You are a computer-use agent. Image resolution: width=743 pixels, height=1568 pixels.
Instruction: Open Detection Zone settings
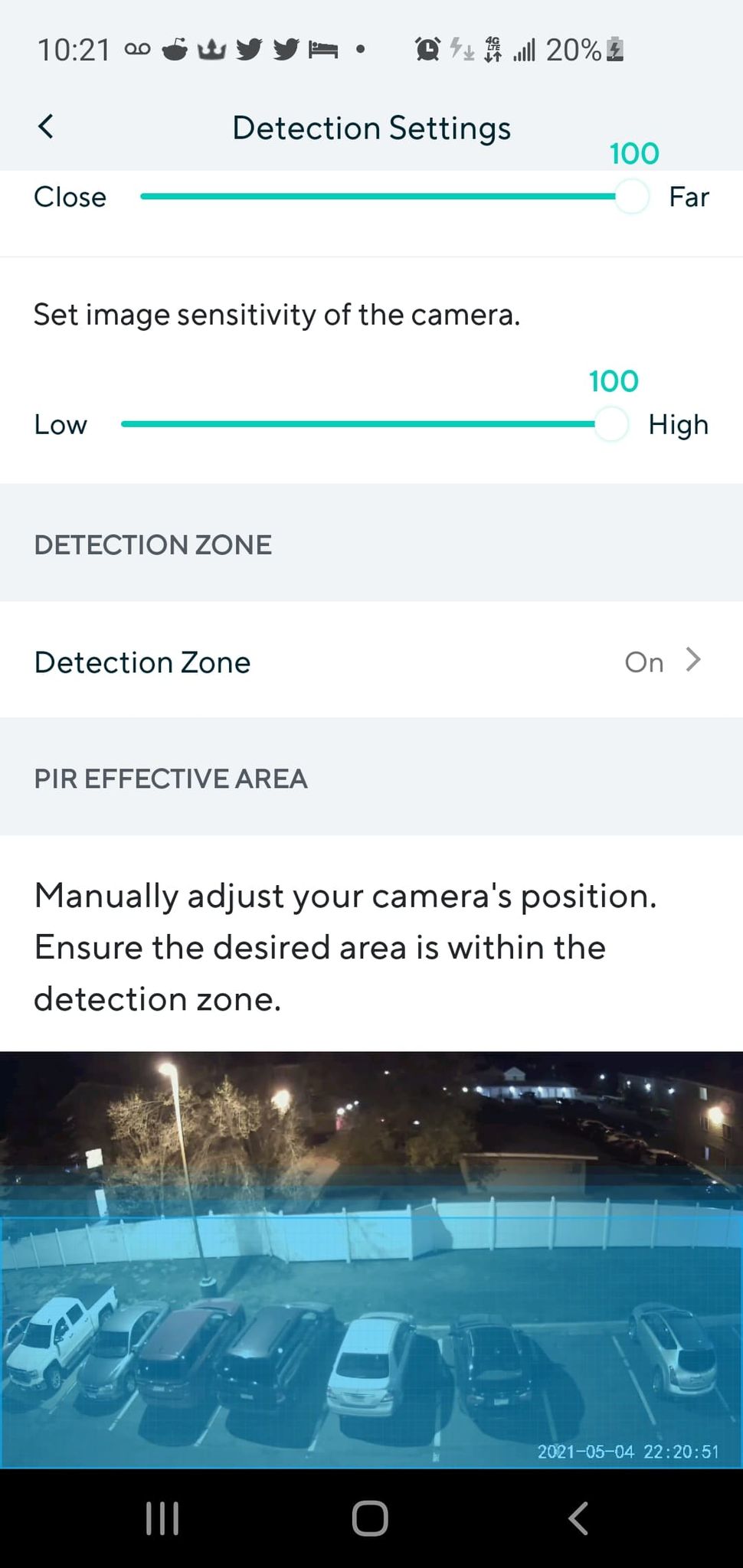point(371,661)
